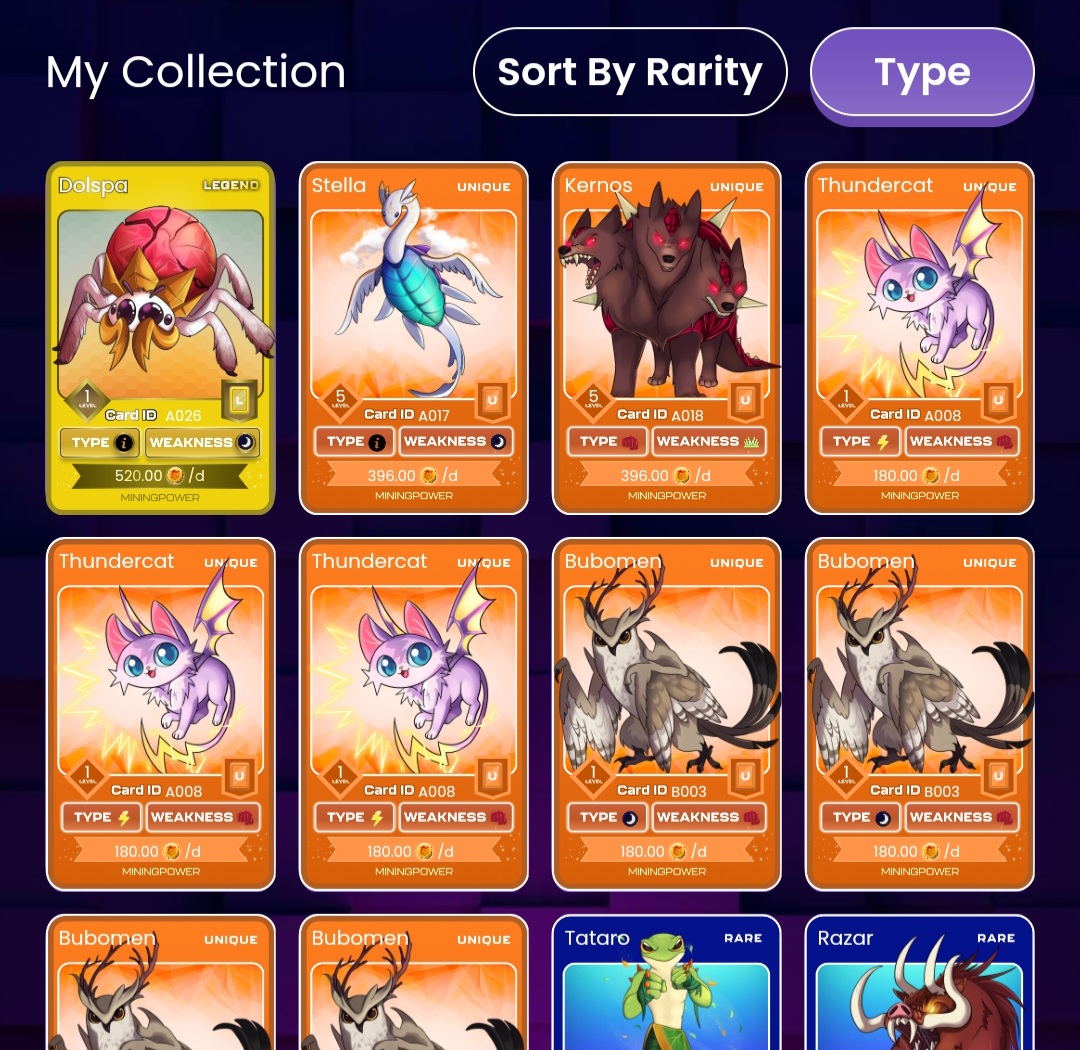1080x1050 pixels.
Task: View the Kernos card details
Action: click(666, 338)
